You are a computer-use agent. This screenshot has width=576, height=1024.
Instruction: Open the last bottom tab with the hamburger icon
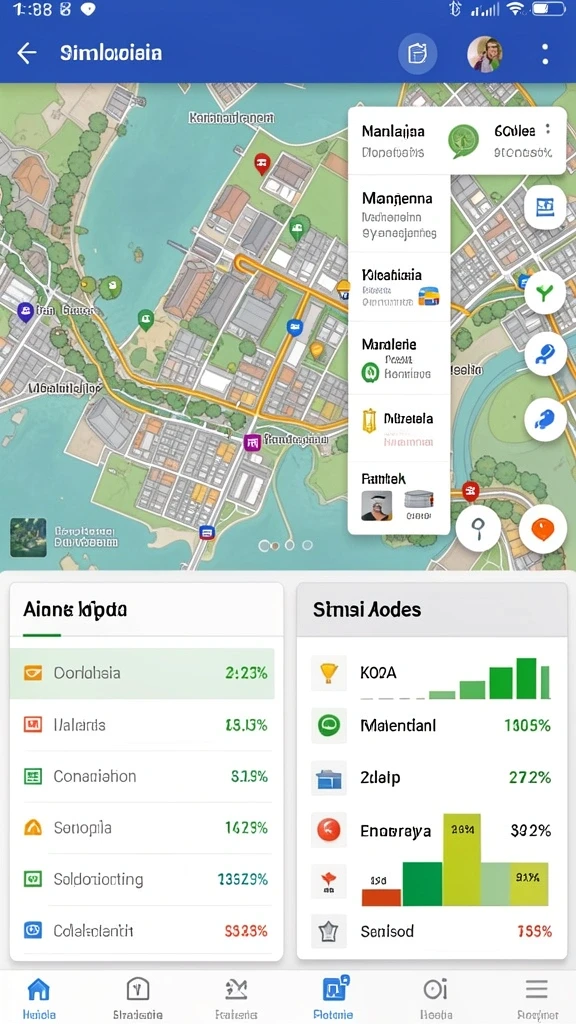click(537, 998)
